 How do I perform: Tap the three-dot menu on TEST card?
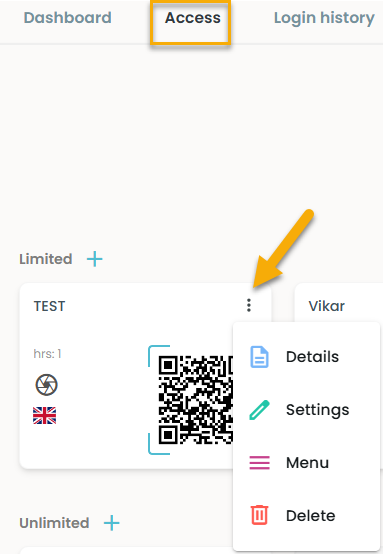249,305
